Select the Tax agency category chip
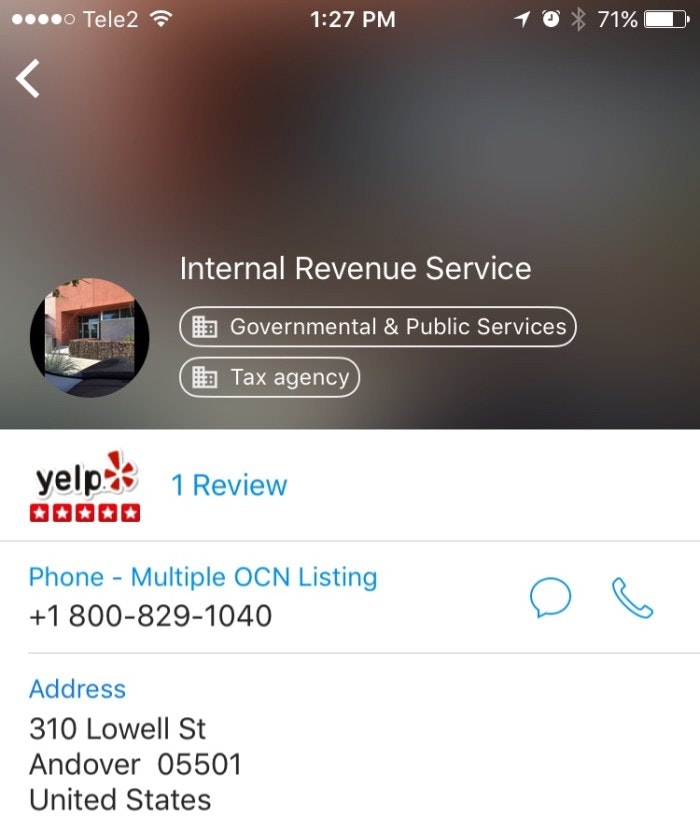Viewport: 700px width, 830px height. tap(269, 377)
